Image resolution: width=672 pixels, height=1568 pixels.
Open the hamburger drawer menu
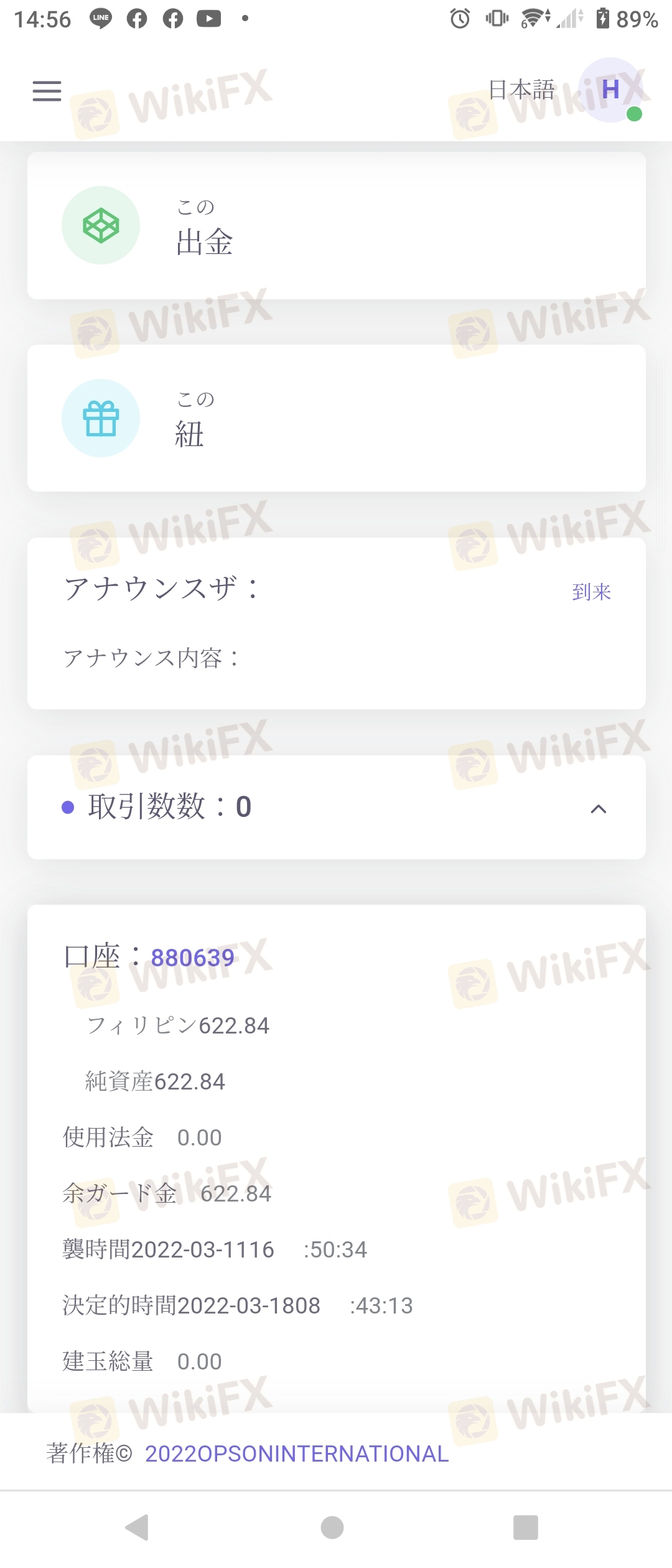[47, 91]
